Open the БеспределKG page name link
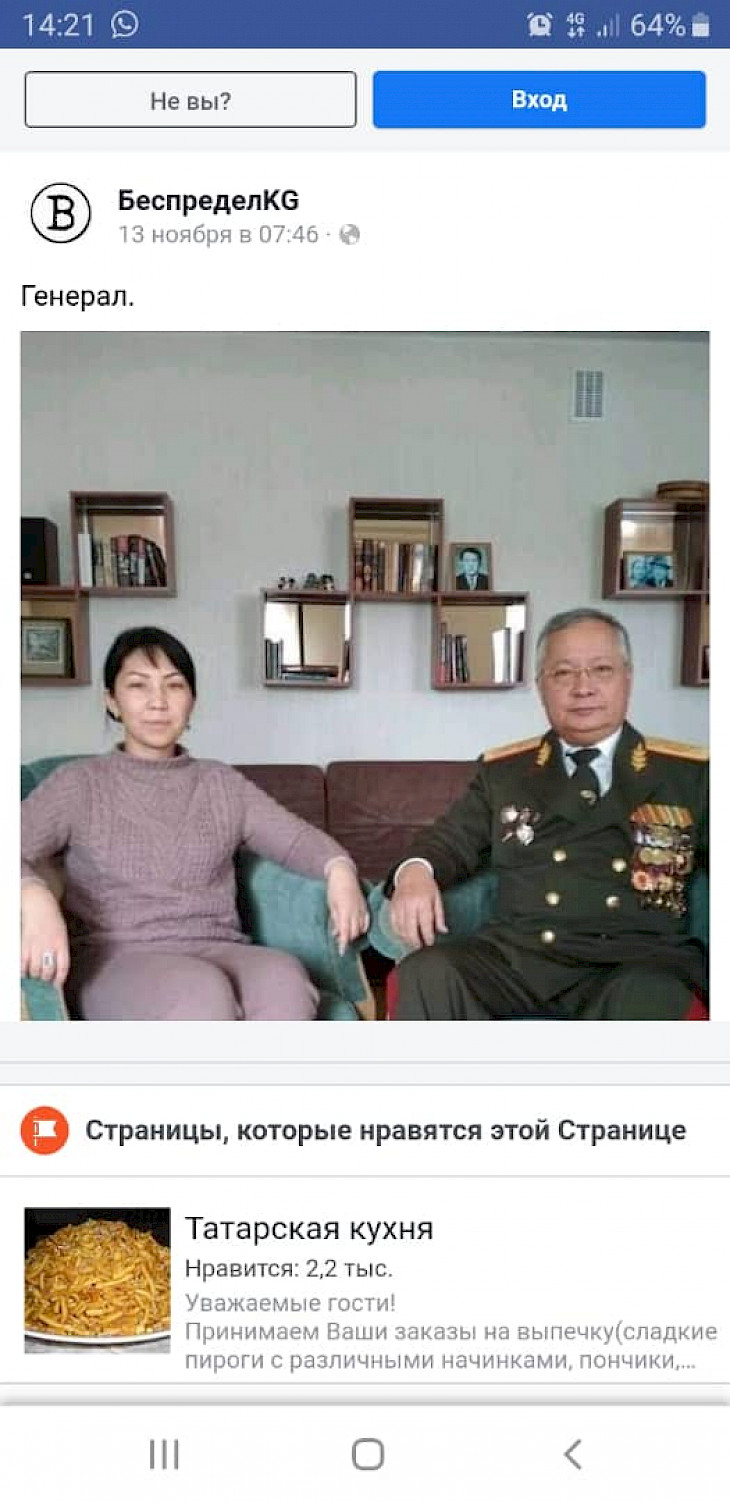Image resolution: width=730 pixels, height=1502 pixels. (x=208, y=201)
